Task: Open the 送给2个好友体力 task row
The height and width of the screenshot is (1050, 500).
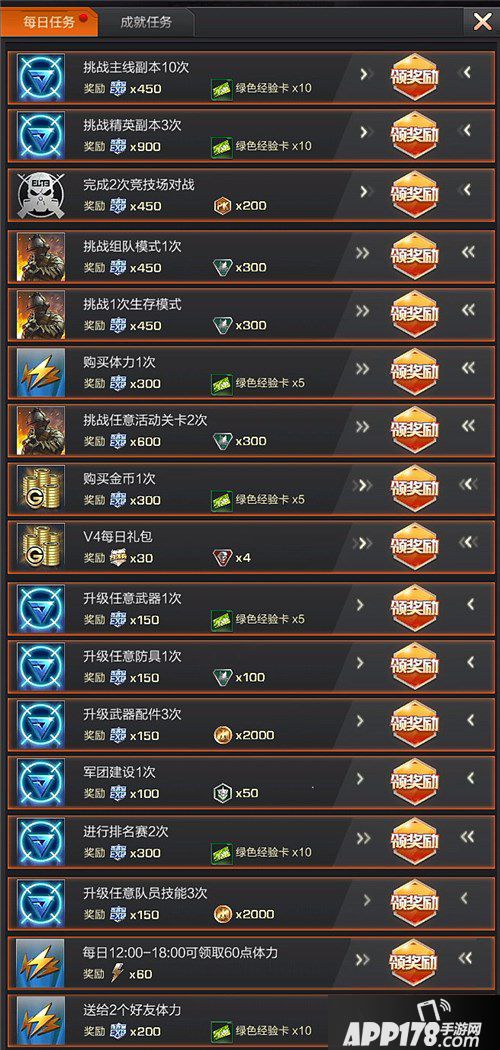Action: (x=252, y=1022)
